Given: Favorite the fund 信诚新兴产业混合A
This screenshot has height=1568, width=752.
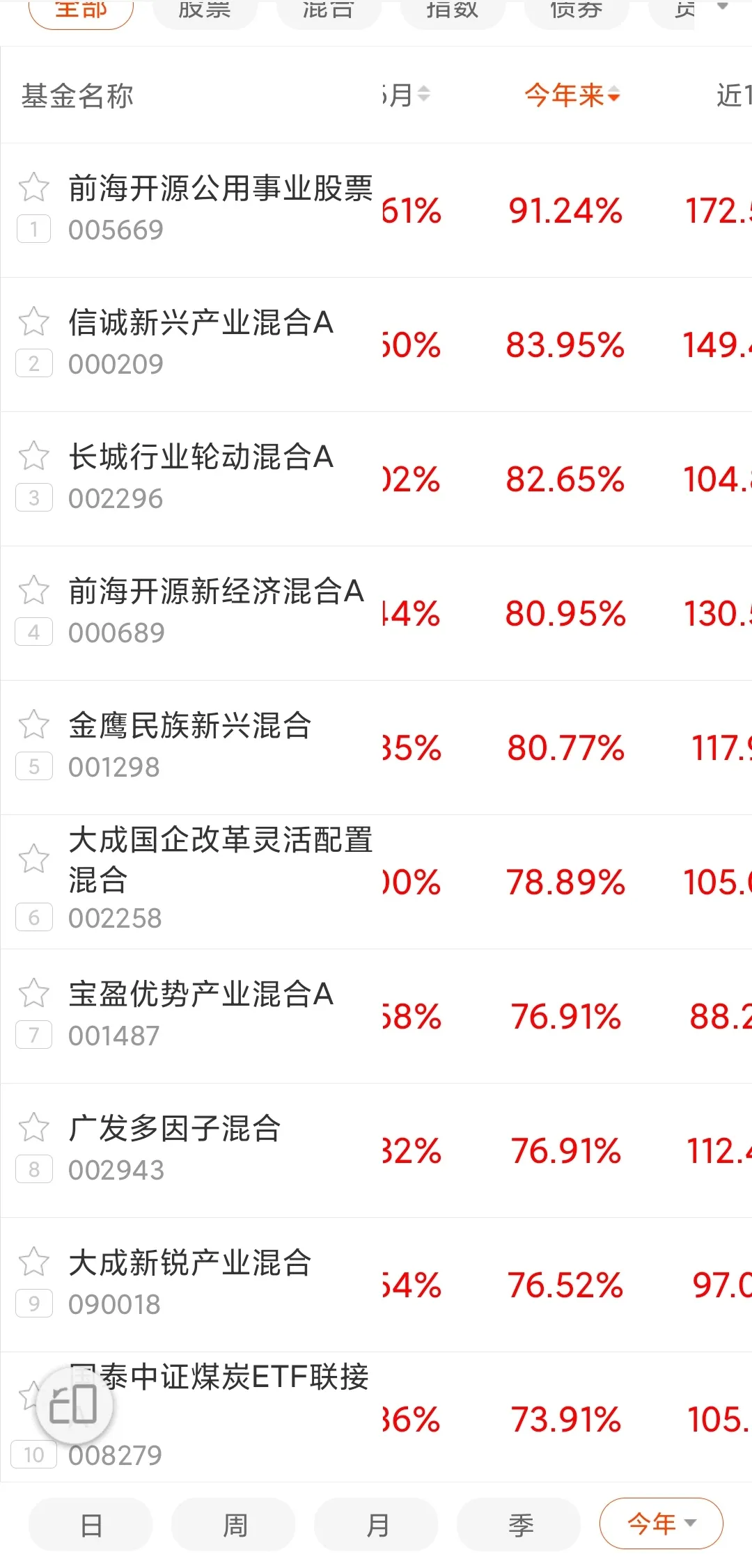Looking at the screenshot, I should tap(33, 322).
